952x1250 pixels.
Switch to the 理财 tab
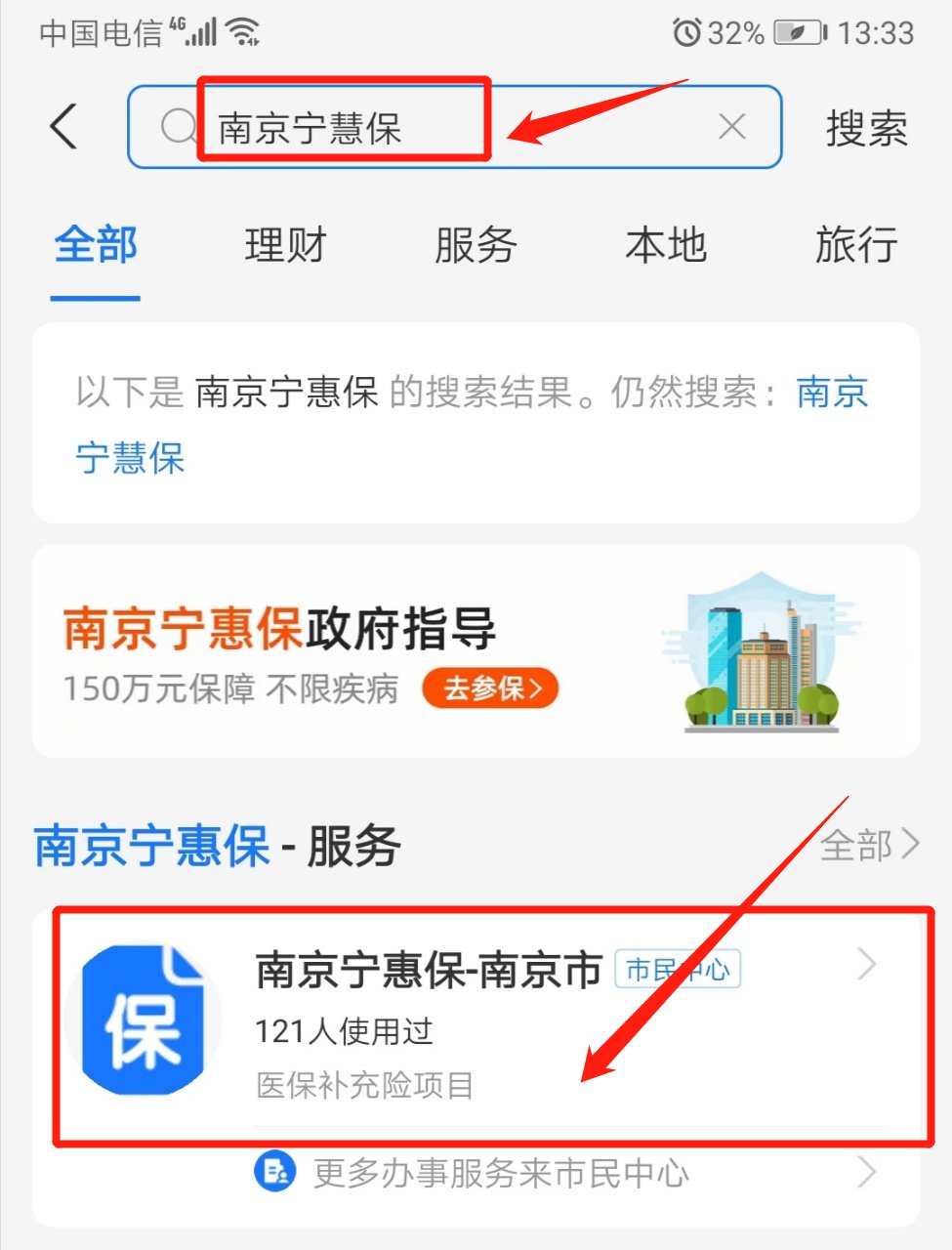point(285,244)
